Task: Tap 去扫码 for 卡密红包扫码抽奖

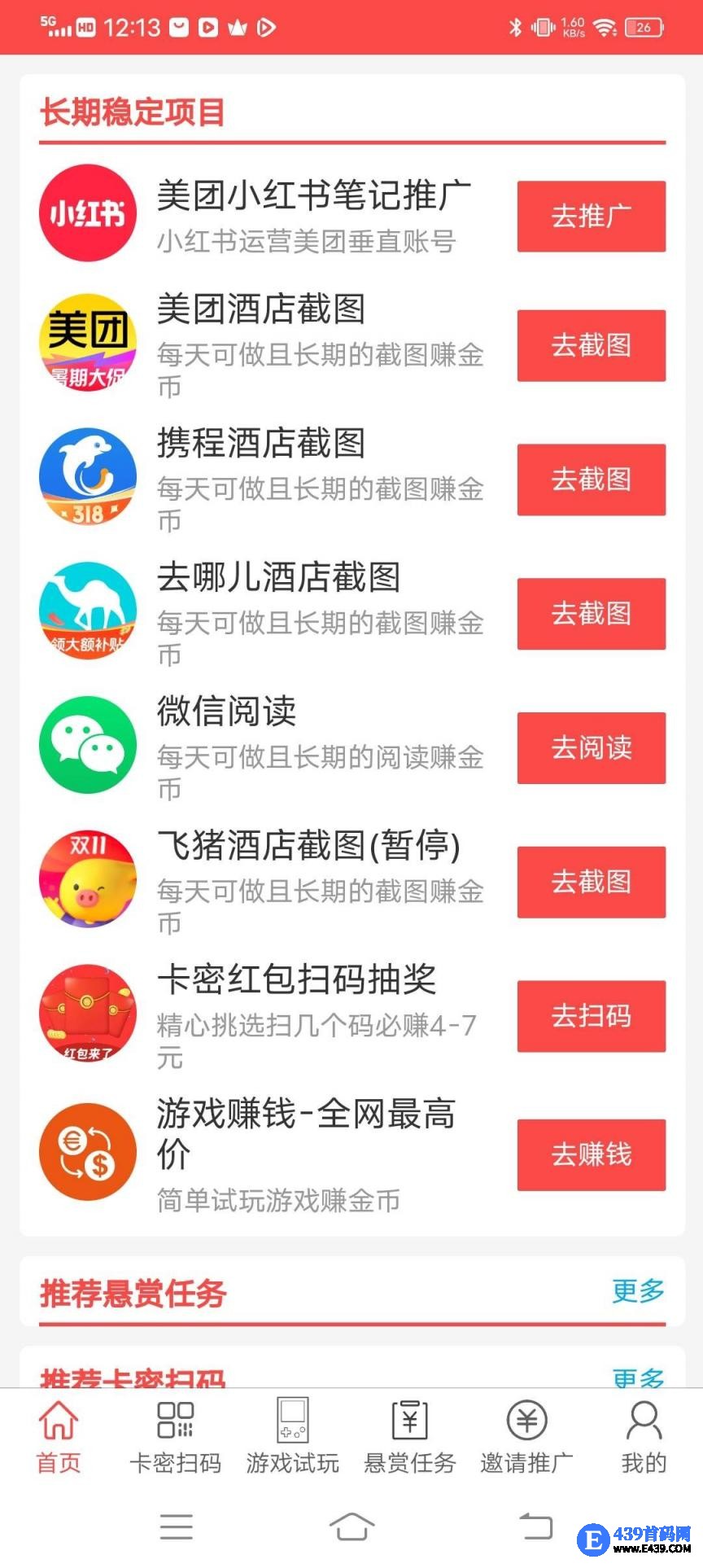Action: (x=591, y=1016)
